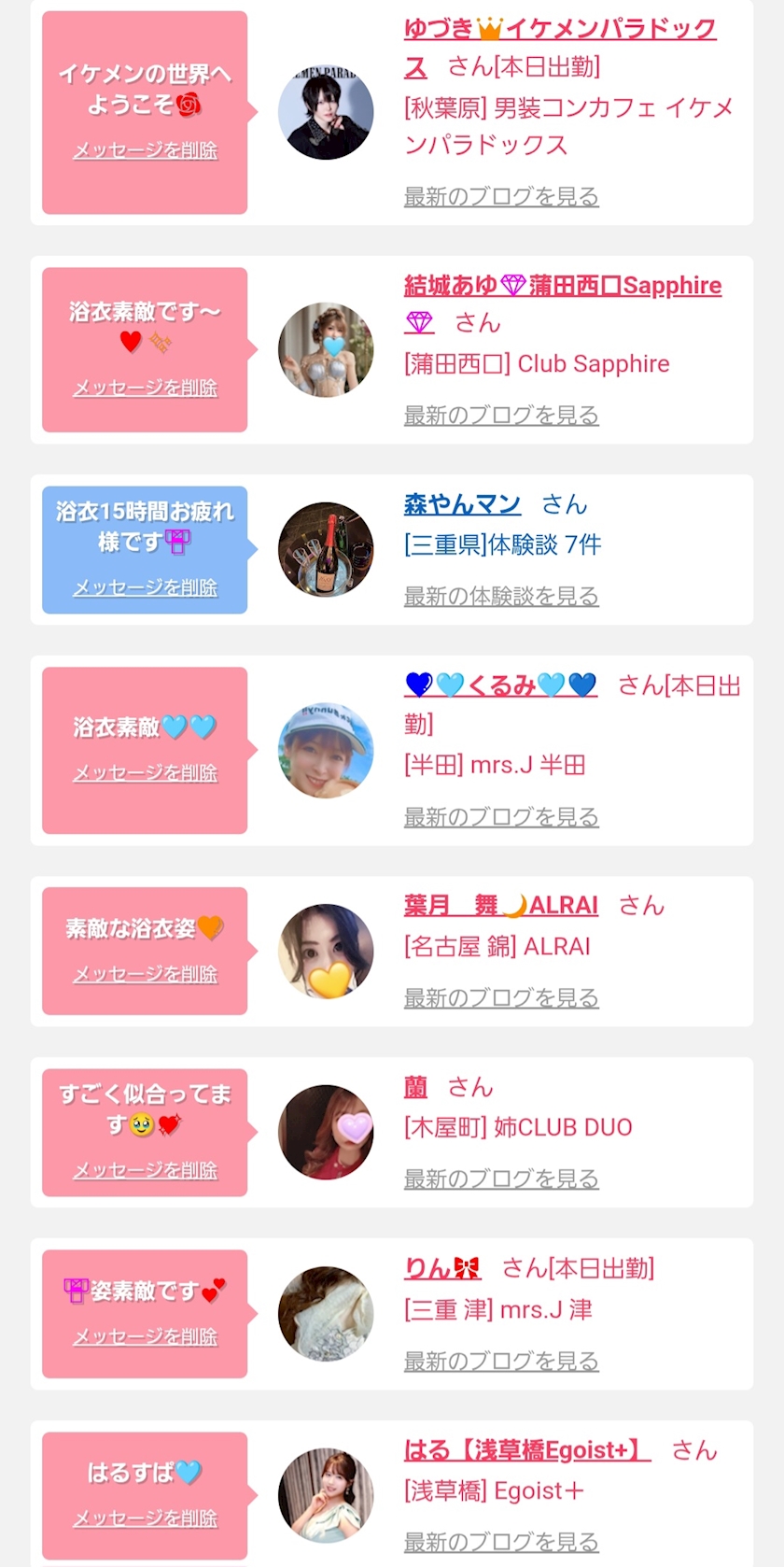This screenshot has height=1567, width=784.
Task: View latest blog for mrs.J 半田 entry
Action: point(500,816)
